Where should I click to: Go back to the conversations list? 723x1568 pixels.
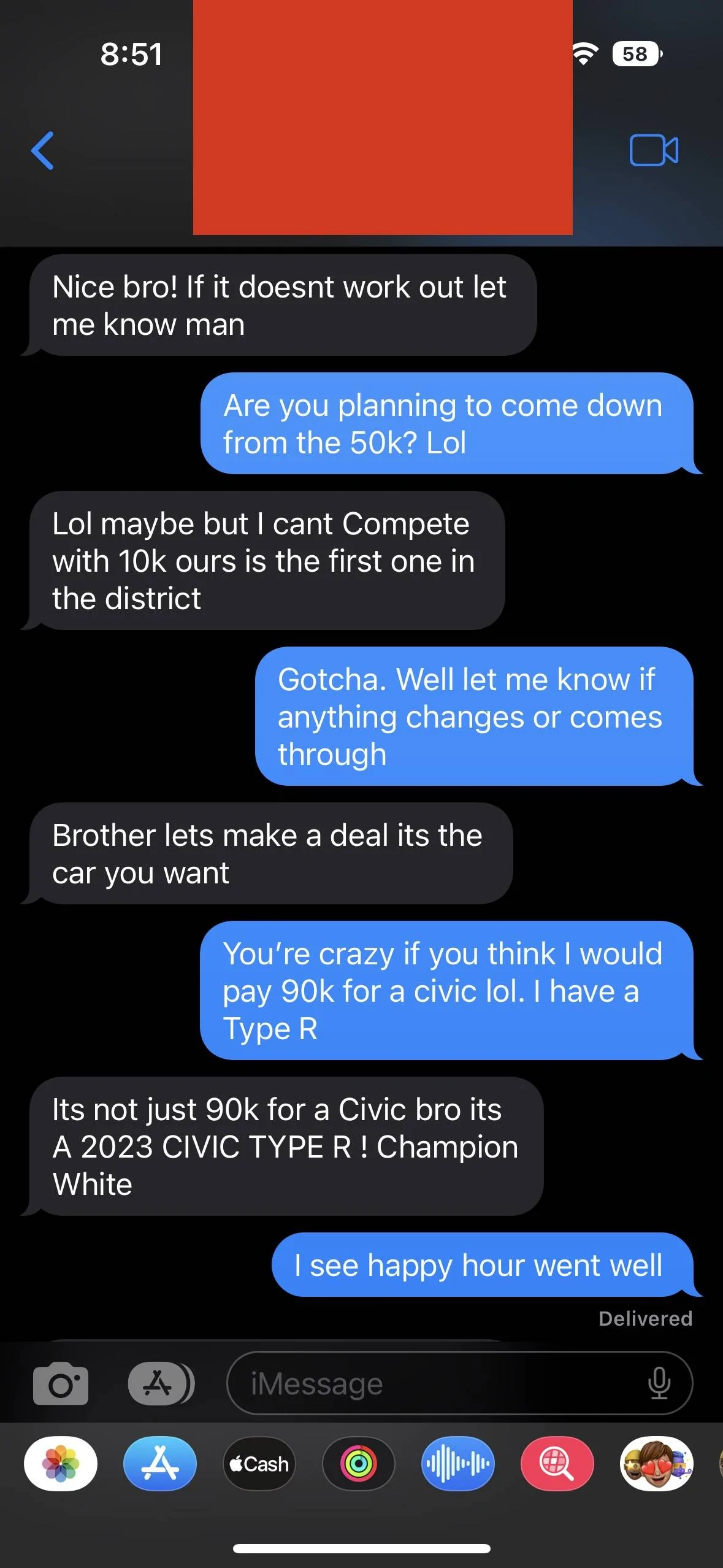click(x=43, y=150)
